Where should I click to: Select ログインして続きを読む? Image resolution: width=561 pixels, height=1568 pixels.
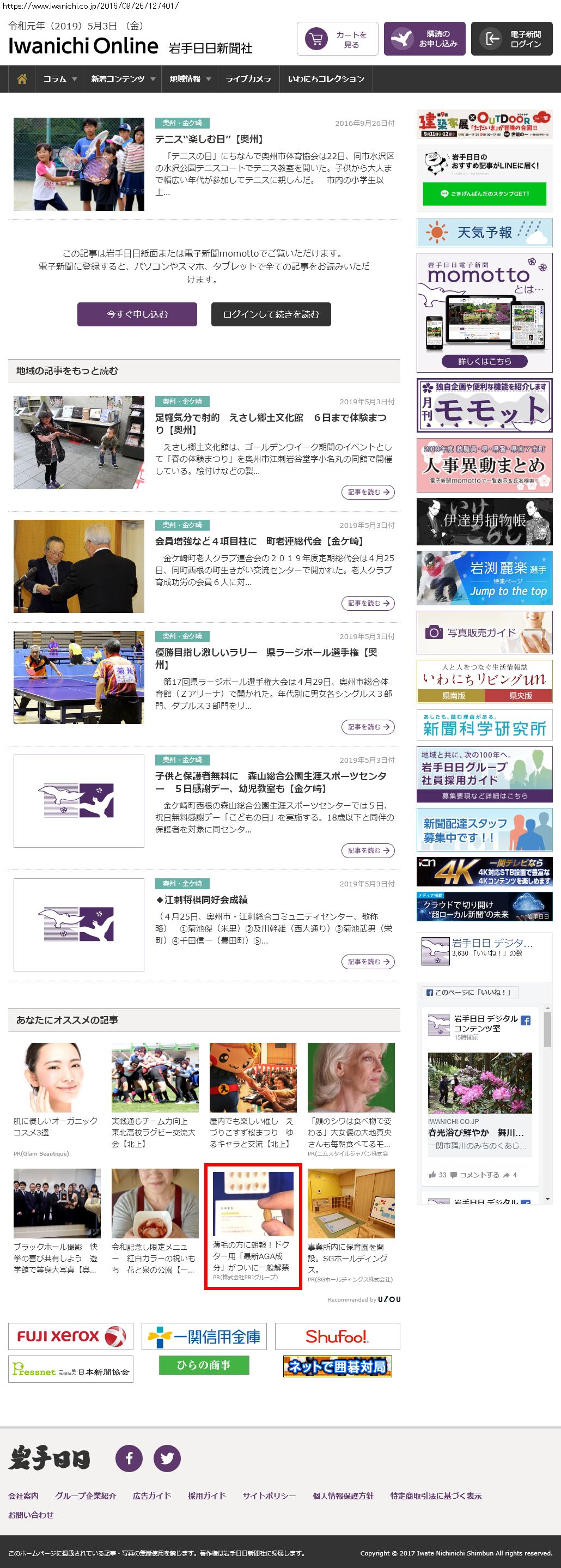coord(271,314)
